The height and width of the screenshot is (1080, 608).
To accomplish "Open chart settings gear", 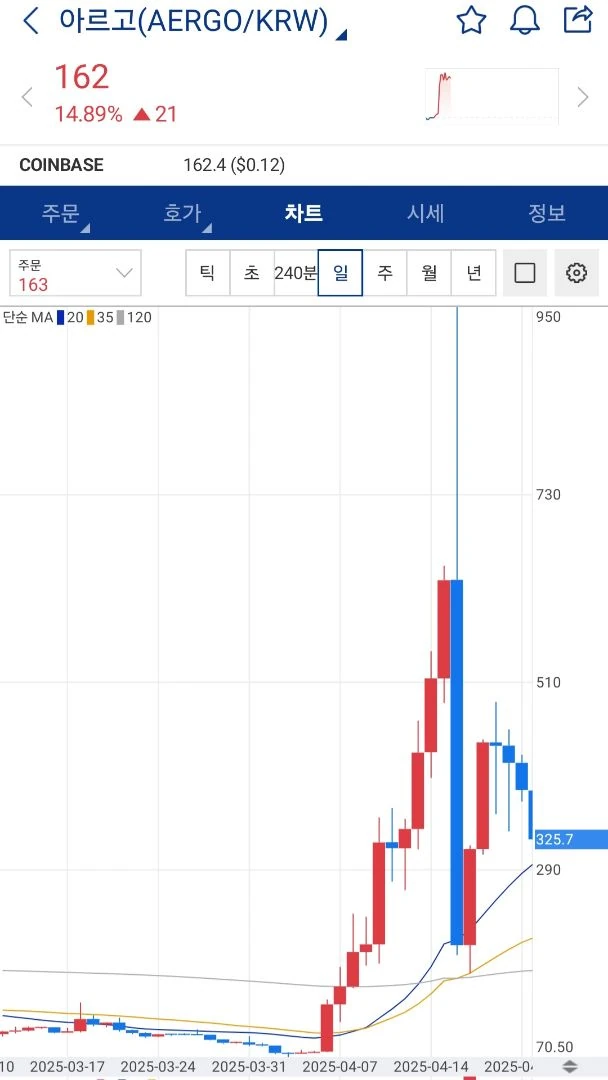I will pyautogui.click(x=576, y=273).
